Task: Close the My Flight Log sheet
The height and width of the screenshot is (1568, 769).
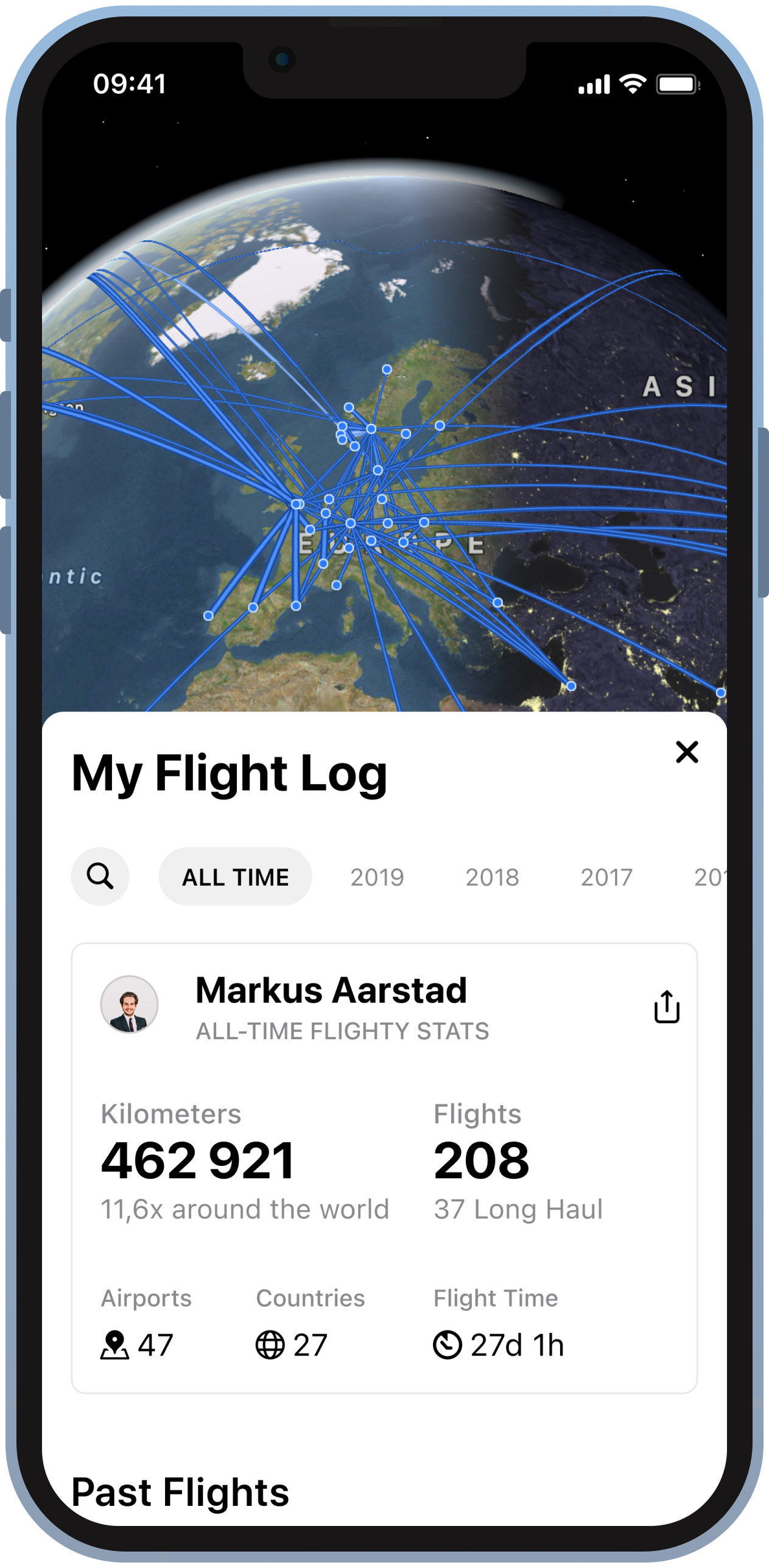Action: (x=687, y=752)
